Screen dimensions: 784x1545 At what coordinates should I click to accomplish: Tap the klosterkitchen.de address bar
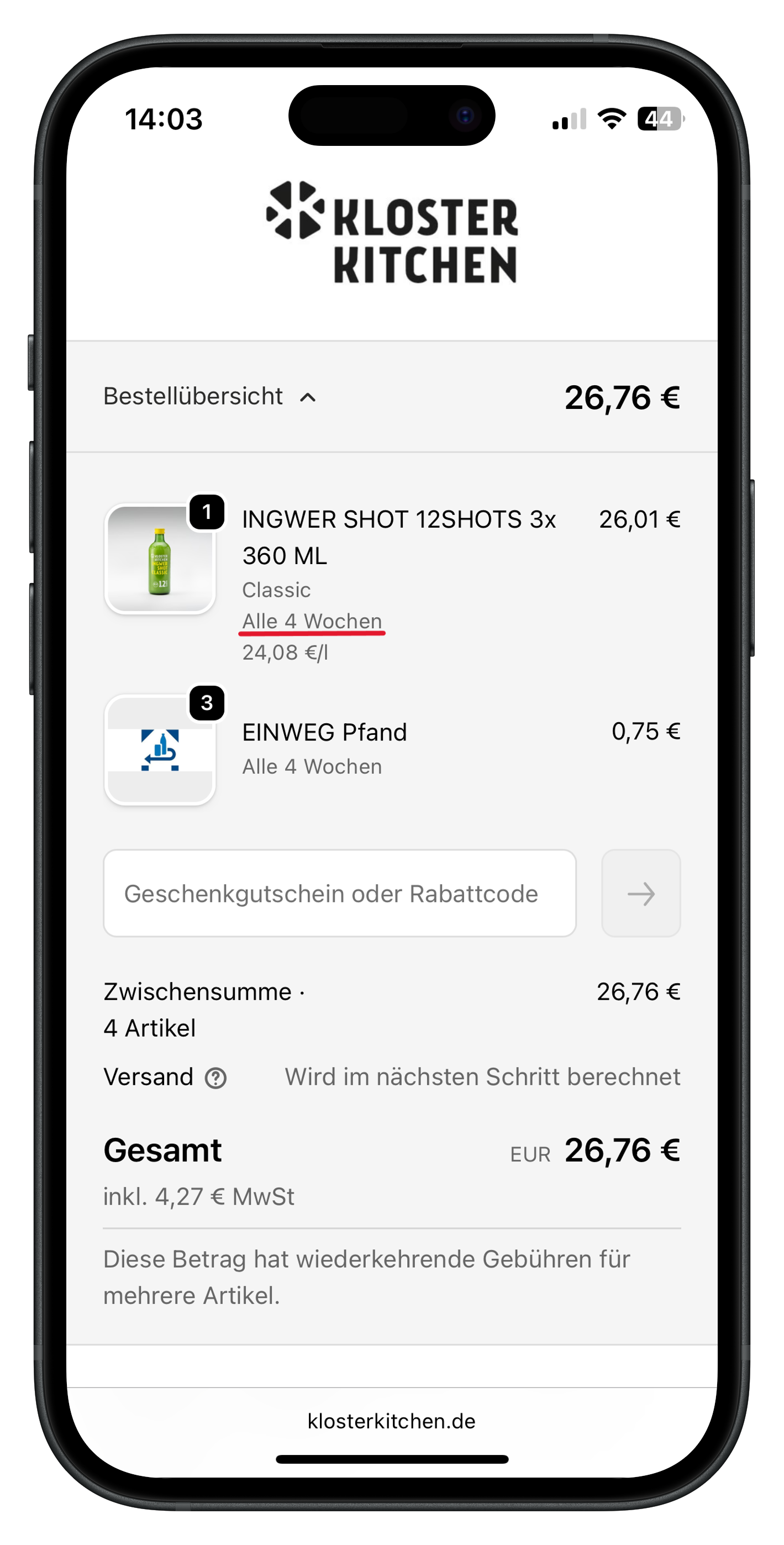[x=391, y=1421]
